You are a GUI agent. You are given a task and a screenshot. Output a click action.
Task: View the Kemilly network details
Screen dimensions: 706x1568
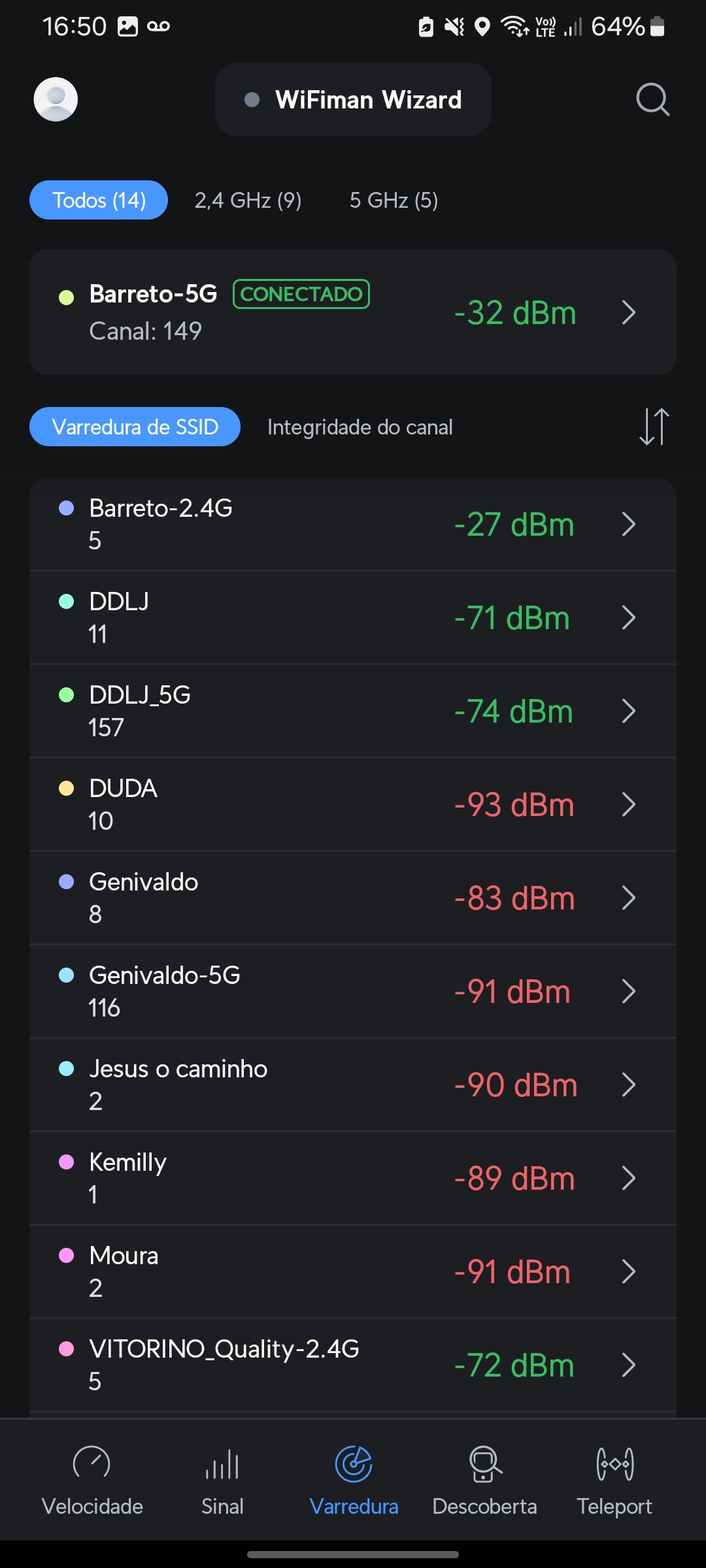353,1178
